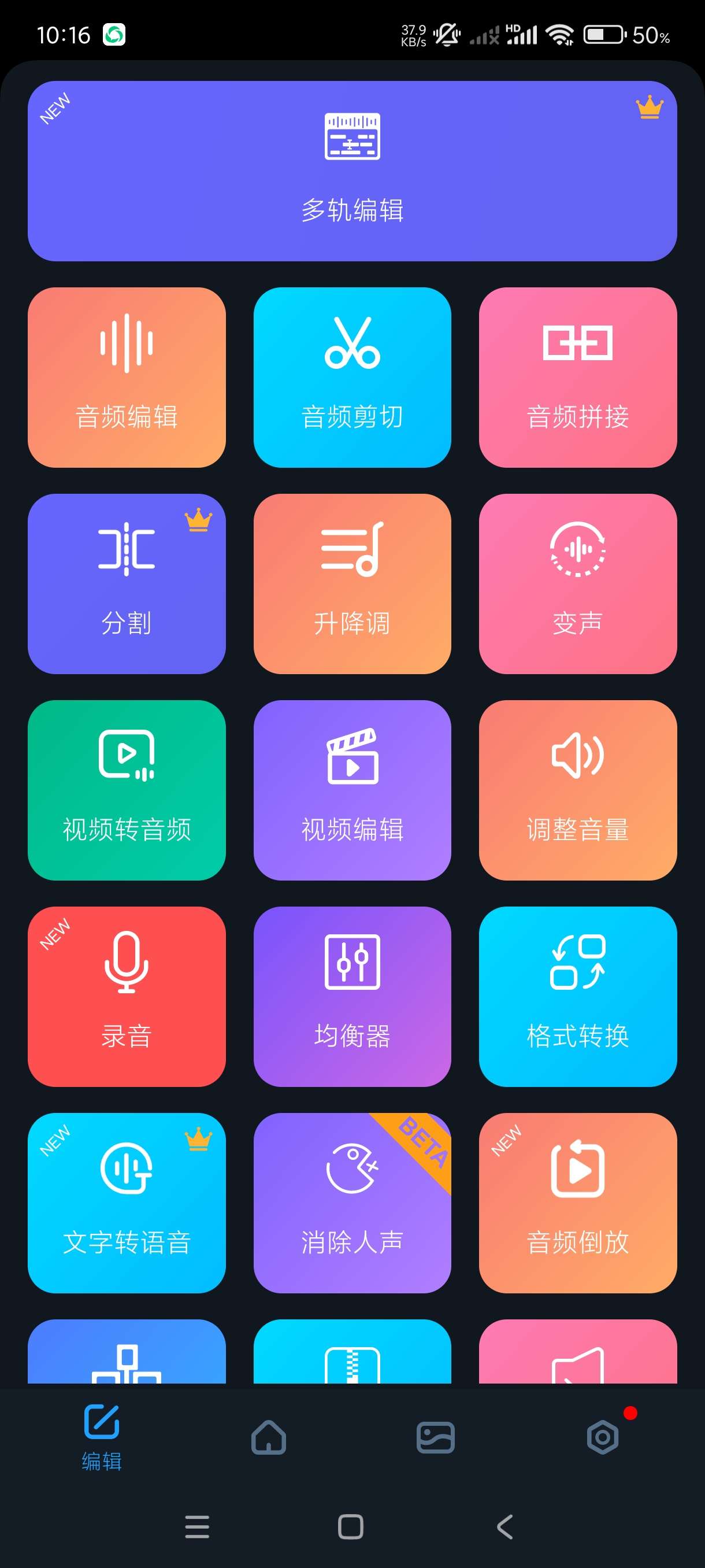
Task: Open 升降调 pitch changer
Action: point(352,584)
